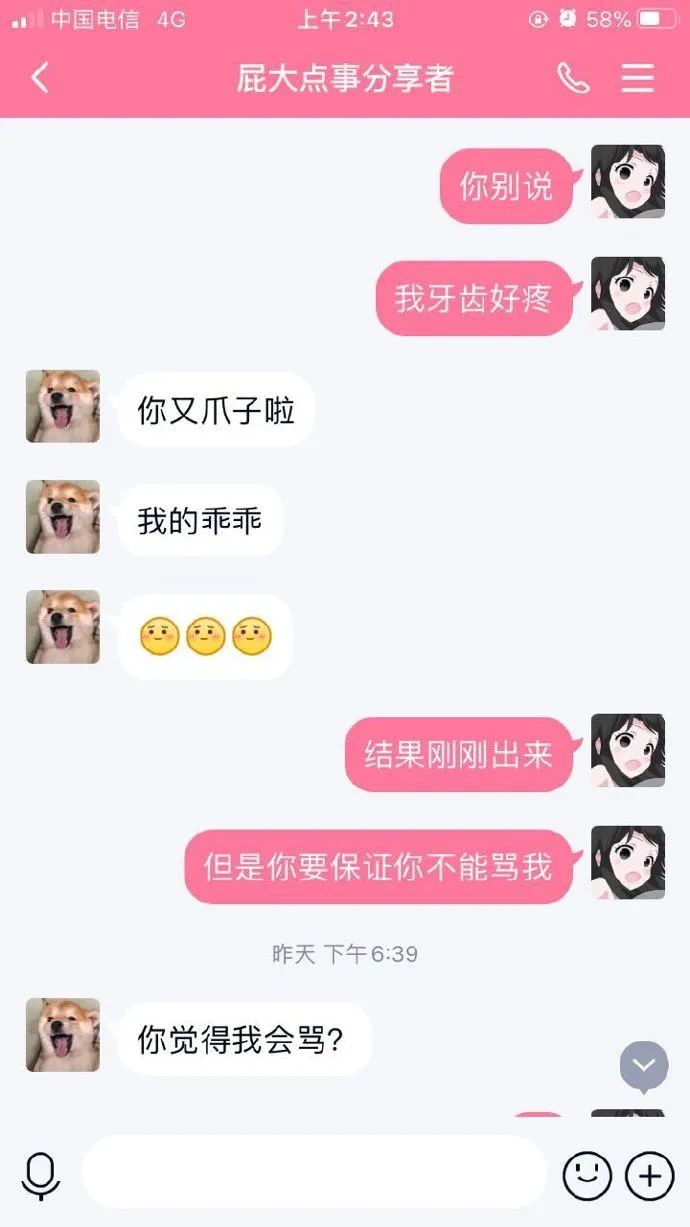Open the emoji smiley picker
690x1227 pixels.
coord(587,1174)
